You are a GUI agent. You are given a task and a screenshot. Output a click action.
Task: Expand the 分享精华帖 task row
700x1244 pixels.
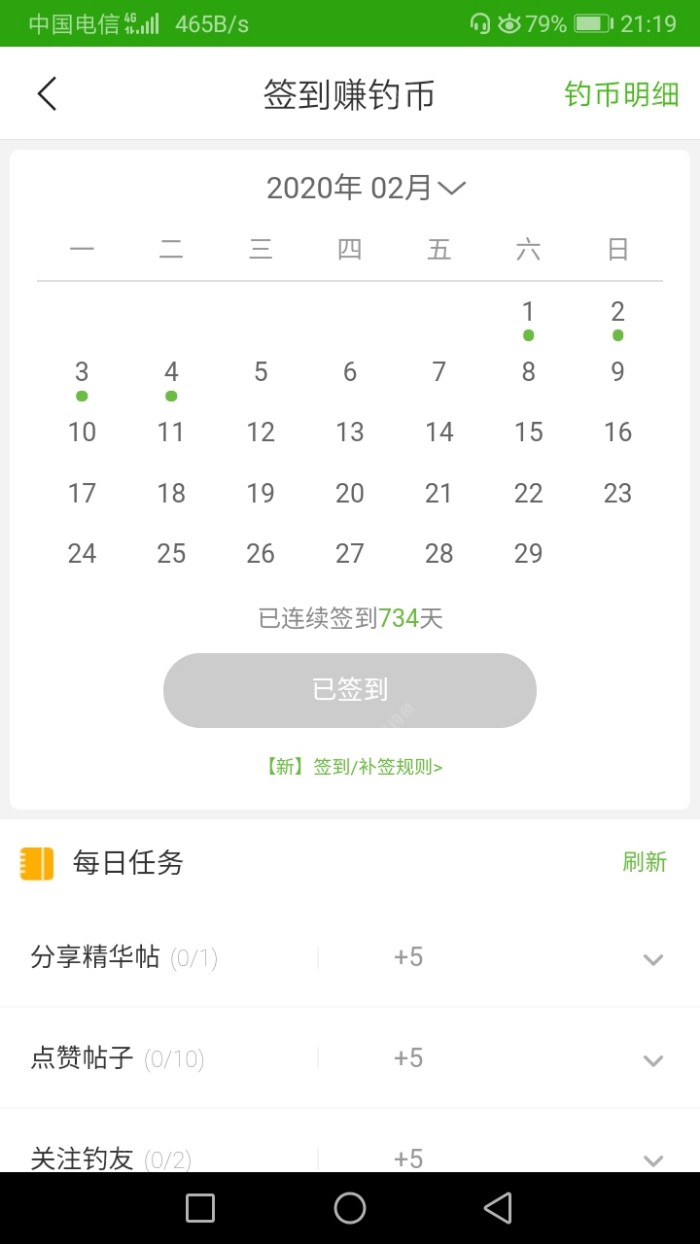(653, 959)
